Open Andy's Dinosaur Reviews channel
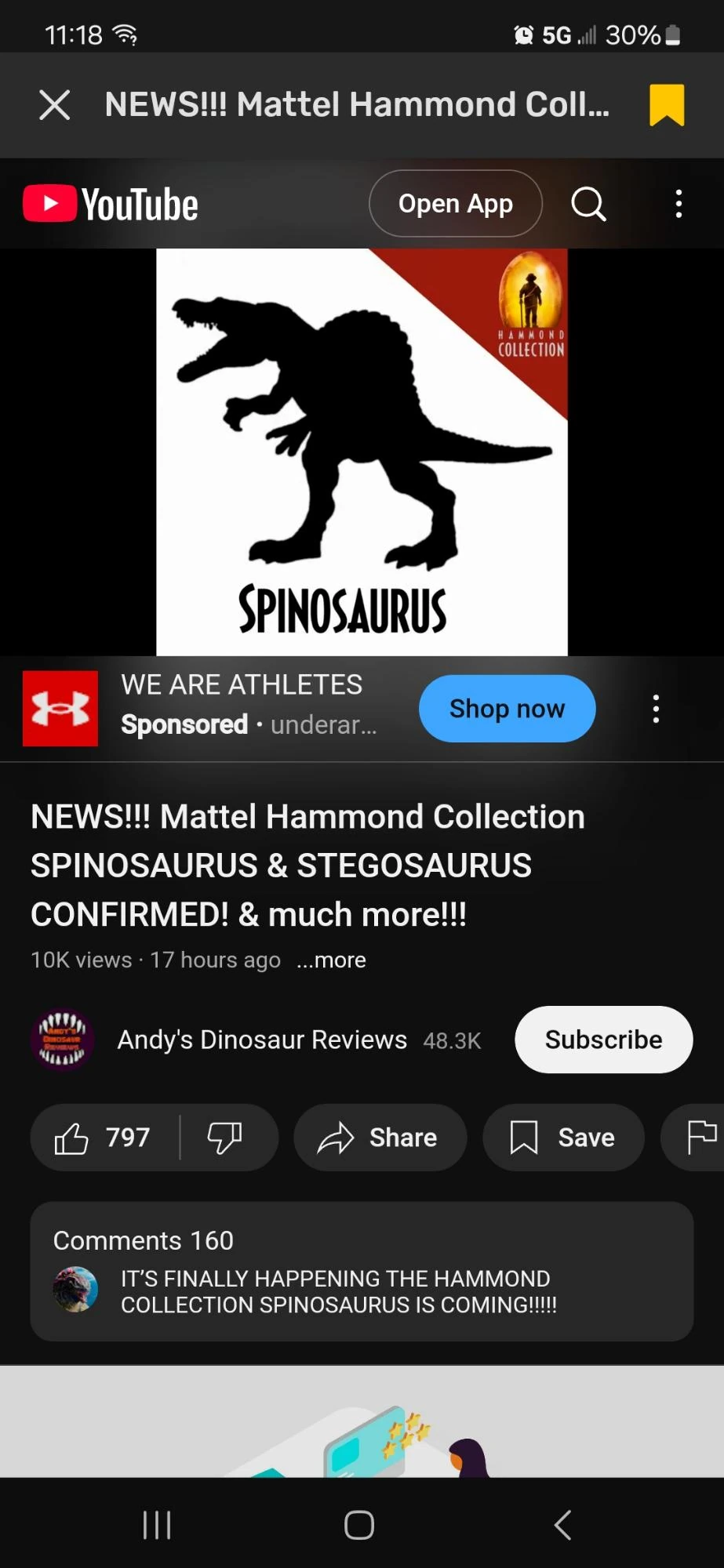Image resolution: width=724 pixels, height=1568 pixels. coord(261,1040)
